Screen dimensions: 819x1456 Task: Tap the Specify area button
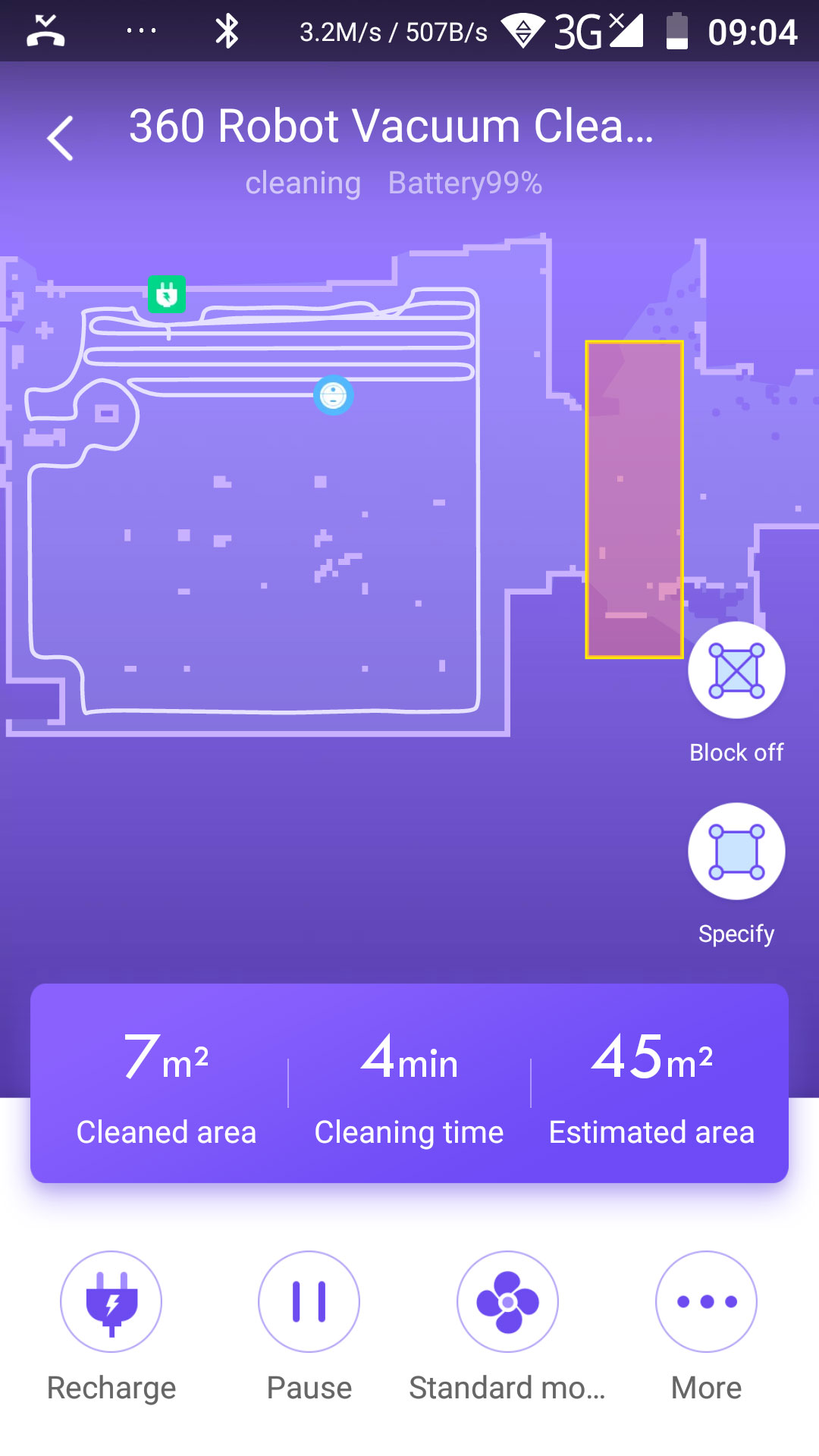(736, 852)
